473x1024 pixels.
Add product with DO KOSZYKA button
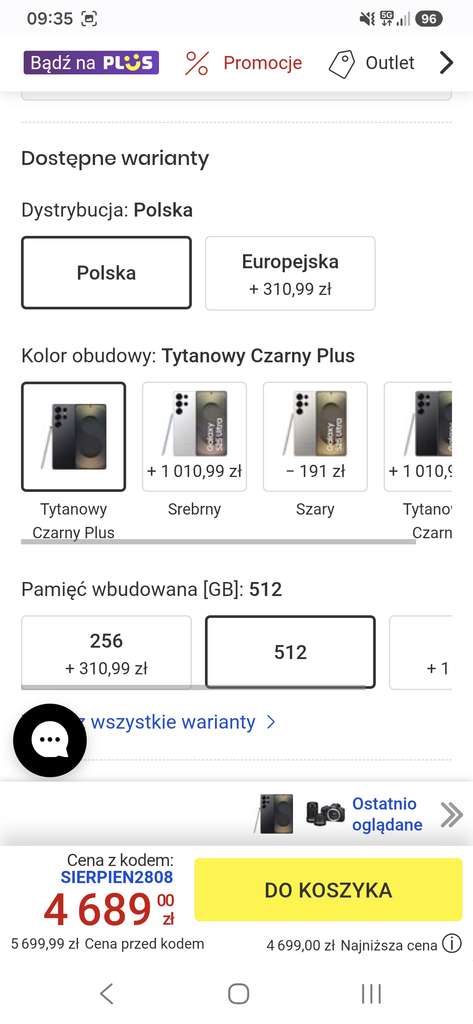(328, 890)
